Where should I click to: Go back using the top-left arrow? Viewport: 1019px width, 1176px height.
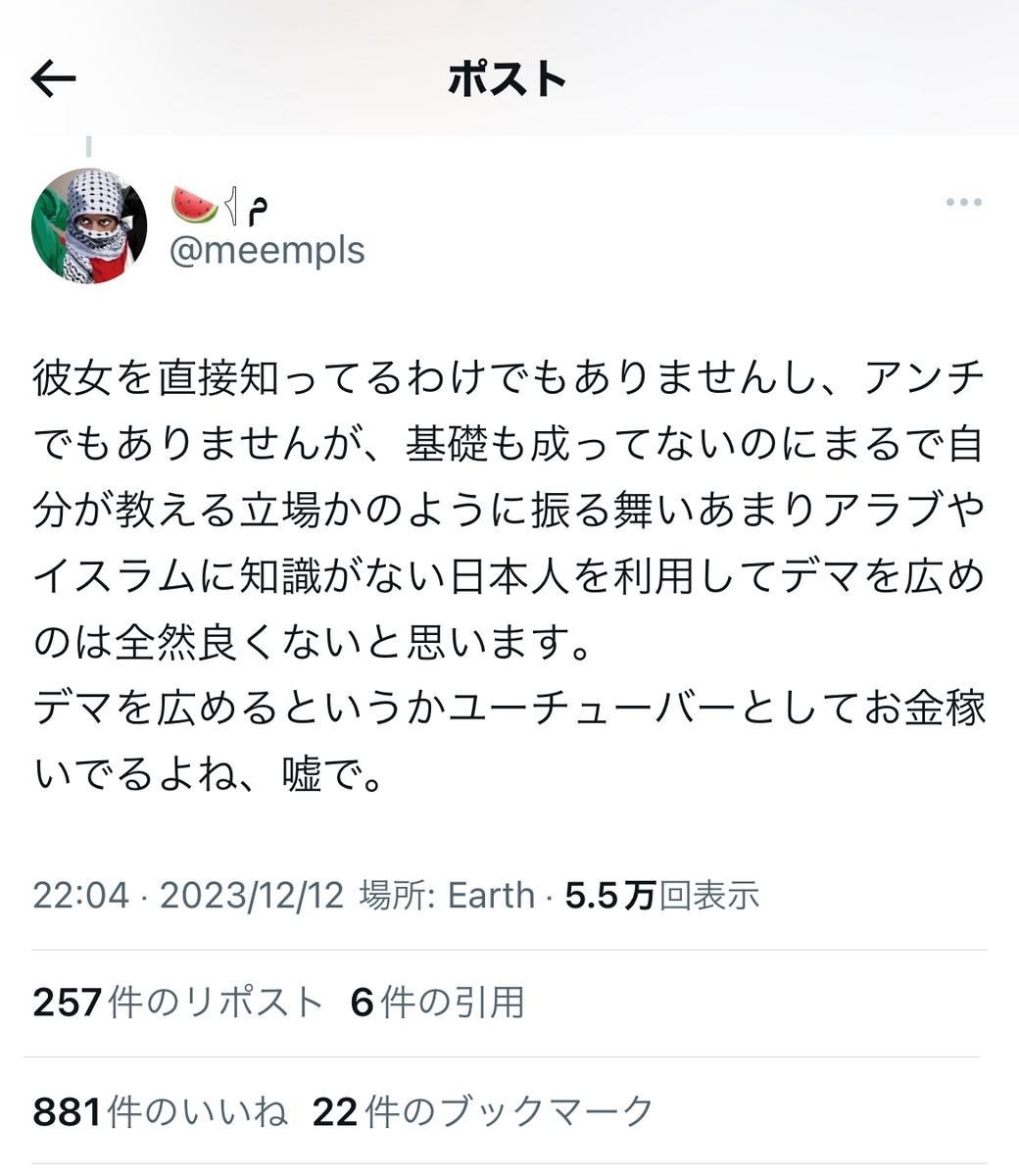pos(53,79)
